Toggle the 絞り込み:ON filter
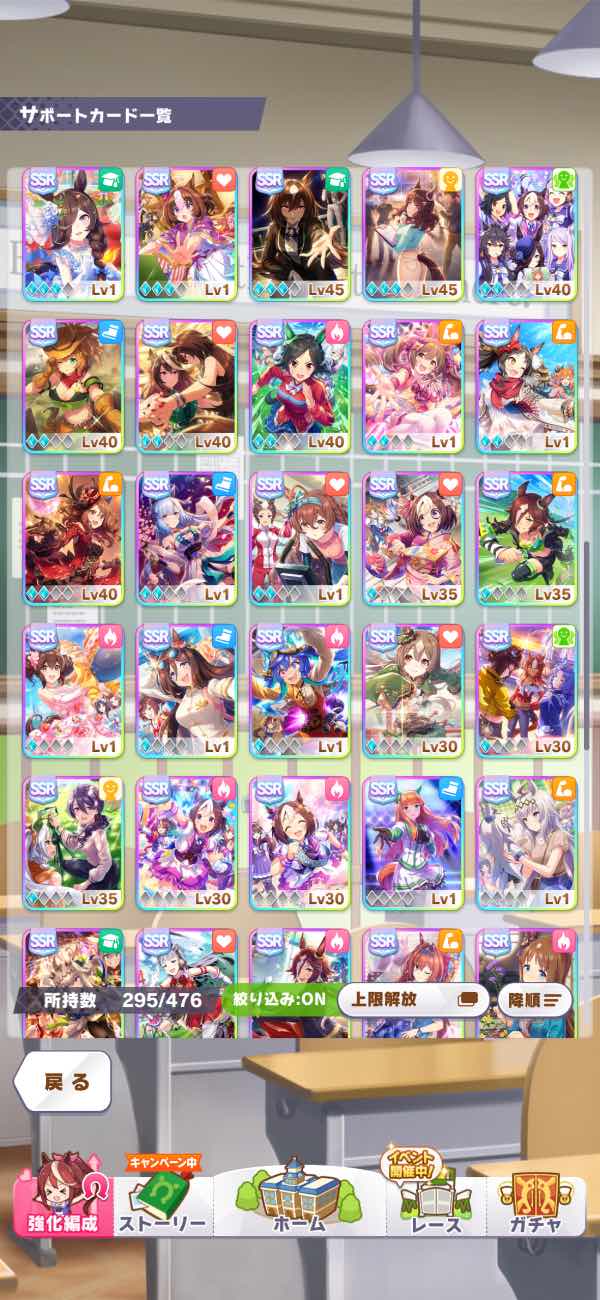 pos(275,998)
